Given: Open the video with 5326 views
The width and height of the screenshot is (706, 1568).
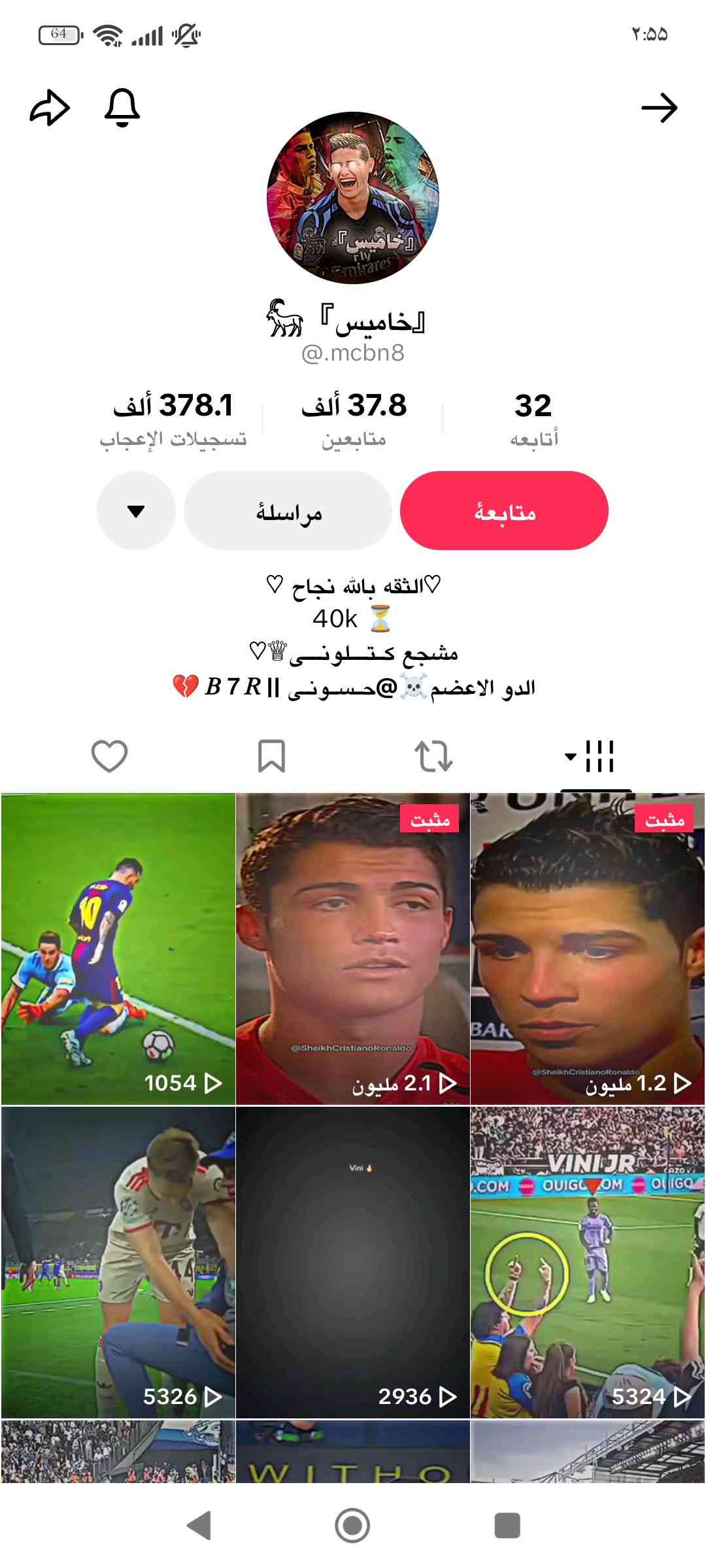Looking at the screenshot, I should coord(118,1262).
